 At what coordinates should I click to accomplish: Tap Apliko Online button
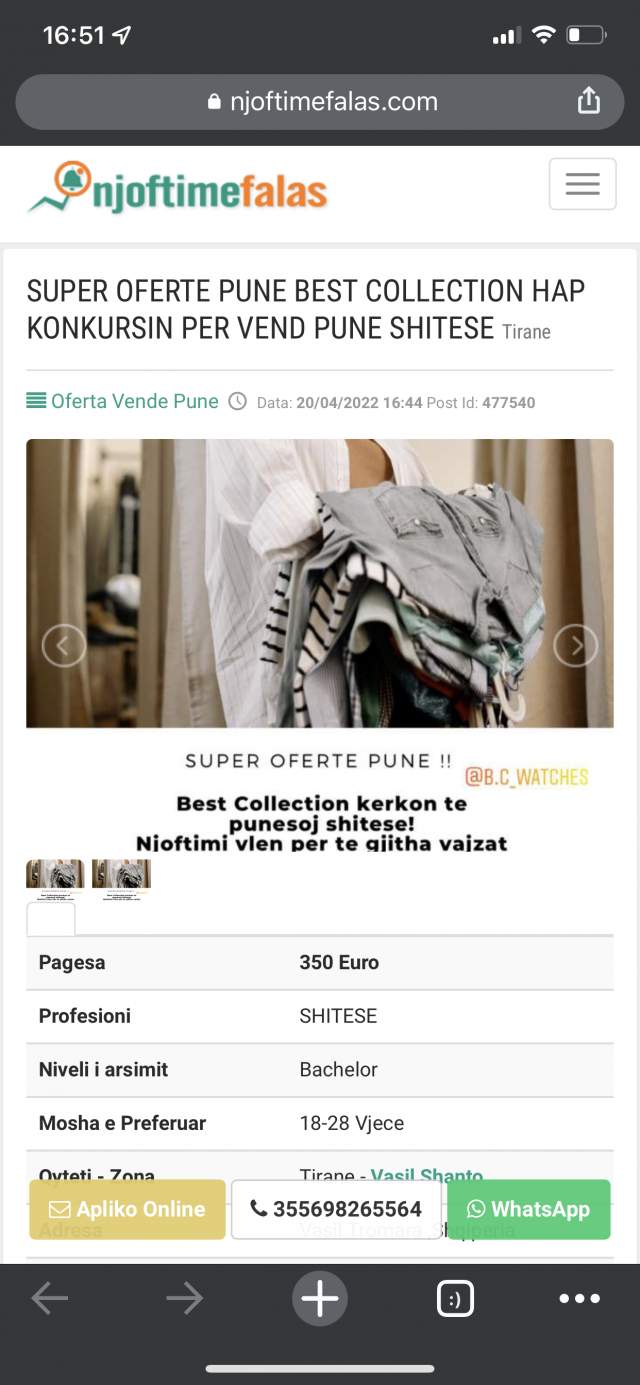pyautogui.click(x=127, y=1209)
